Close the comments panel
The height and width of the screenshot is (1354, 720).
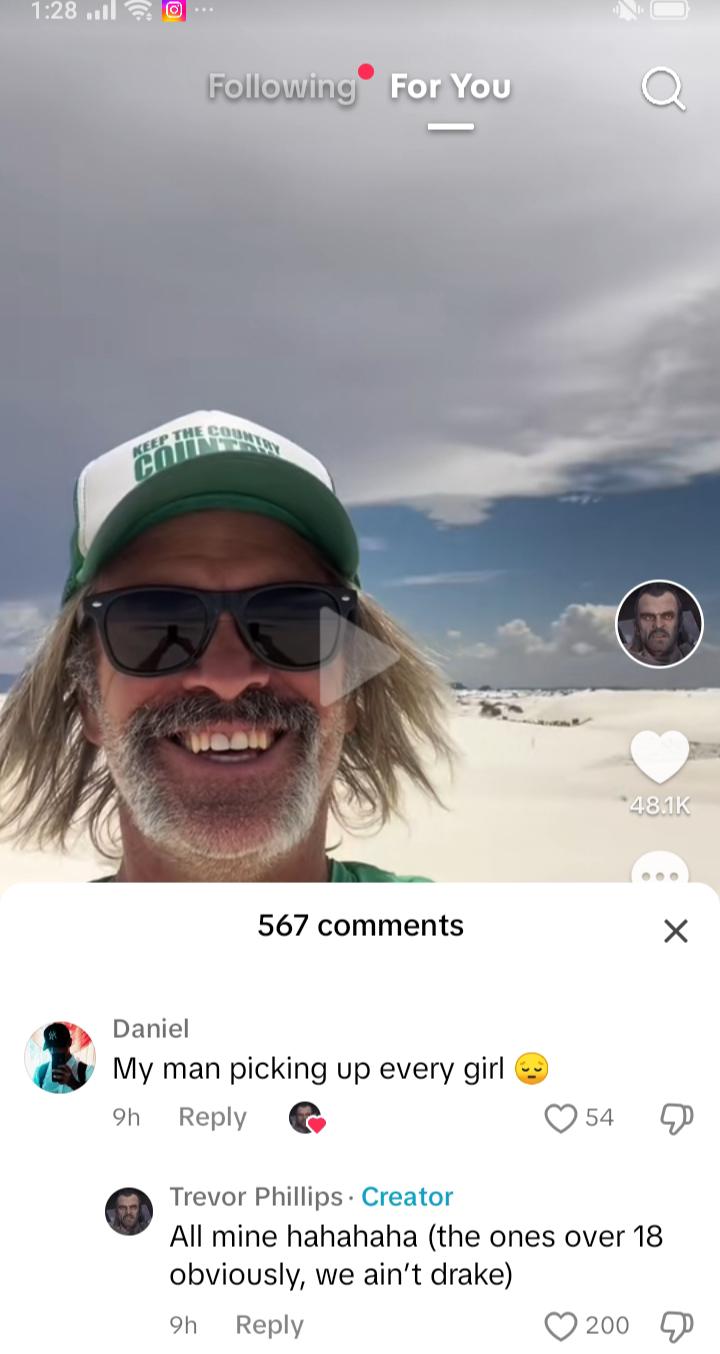pos(676,931)
